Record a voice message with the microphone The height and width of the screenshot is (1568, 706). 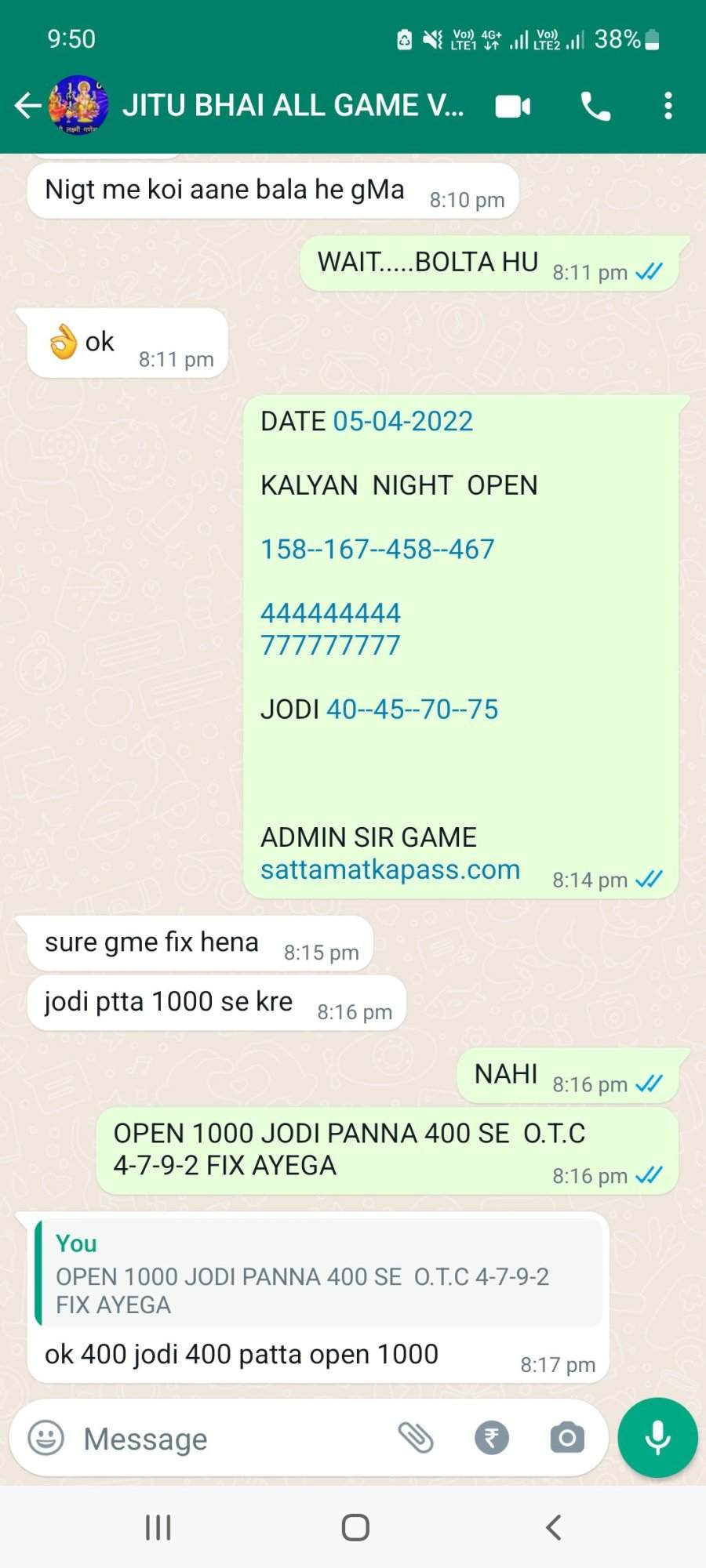(x=657, y=1438)
